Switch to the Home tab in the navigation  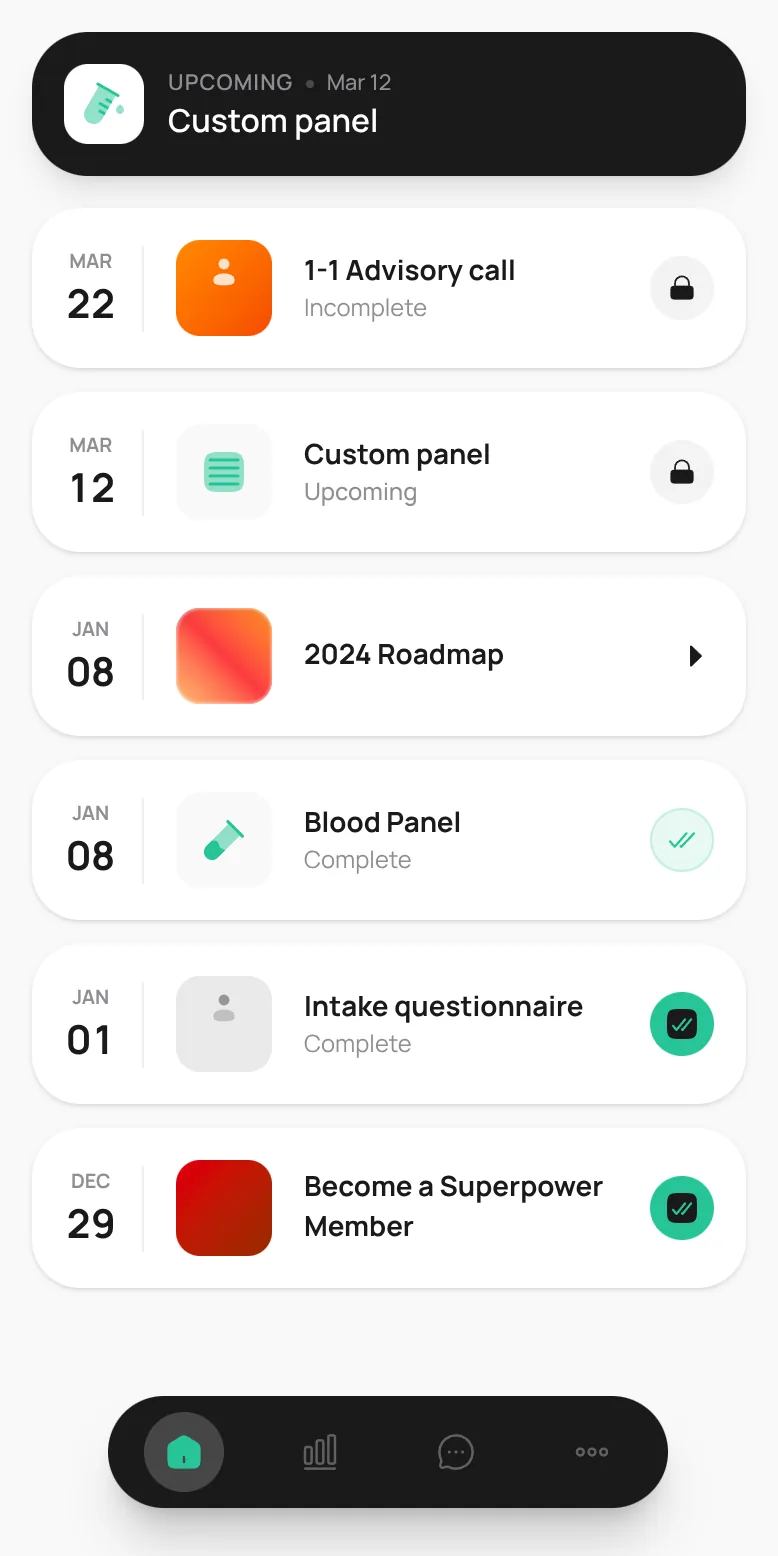coord(184,1451)
